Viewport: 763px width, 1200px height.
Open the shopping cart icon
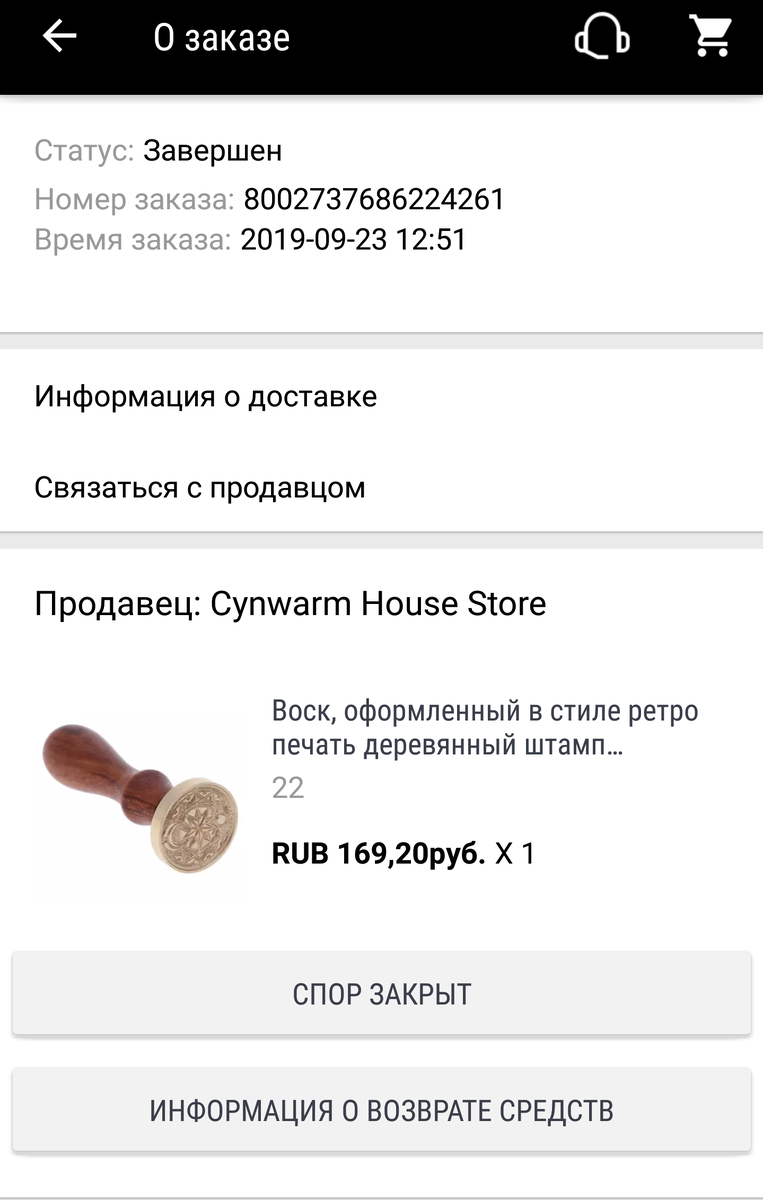(x=710, y=36)
